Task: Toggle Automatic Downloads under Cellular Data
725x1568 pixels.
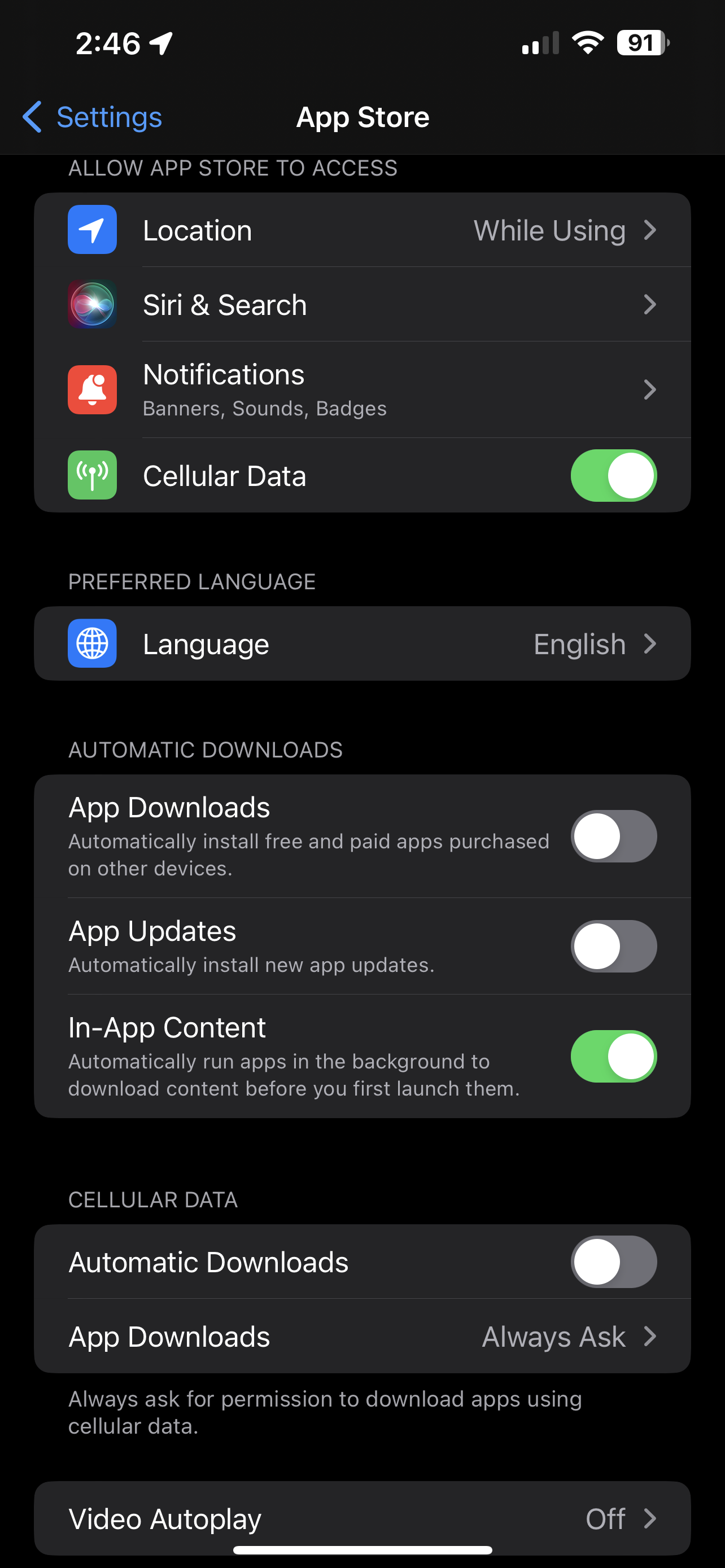Action: tap(614, 1262)
